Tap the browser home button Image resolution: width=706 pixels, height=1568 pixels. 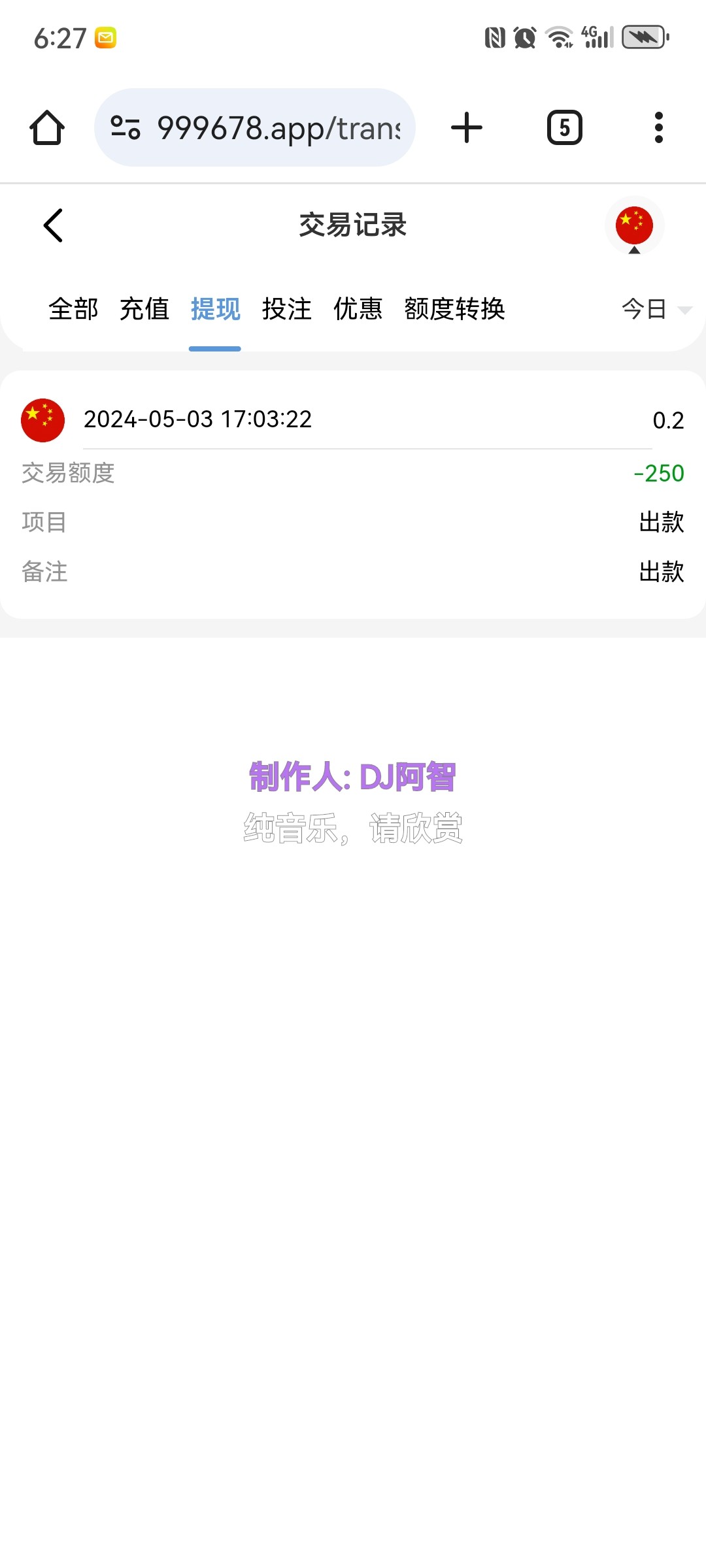click(47, 127)
